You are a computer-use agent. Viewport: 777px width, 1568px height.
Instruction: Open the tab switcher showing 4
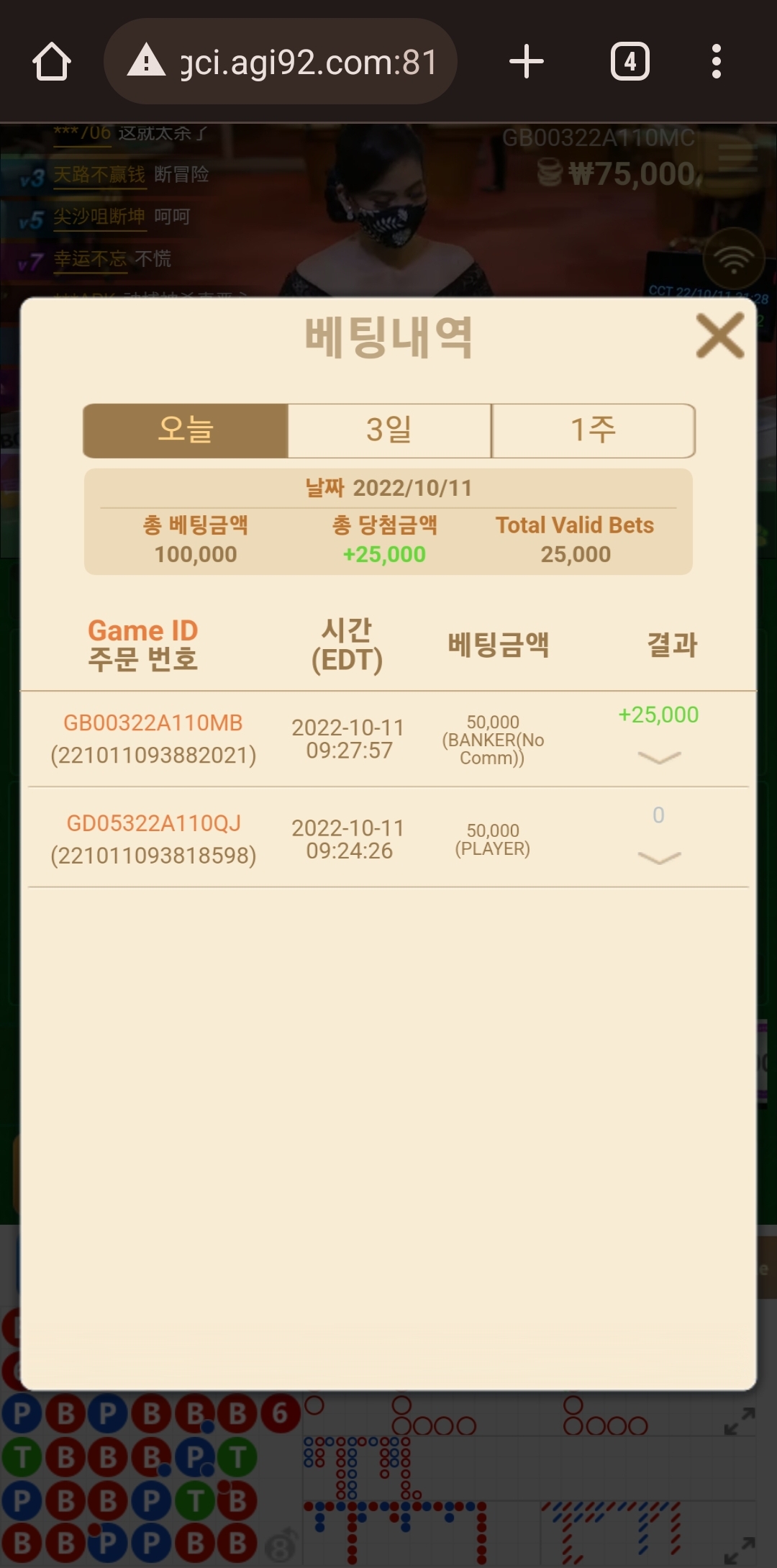coord(630,62)
